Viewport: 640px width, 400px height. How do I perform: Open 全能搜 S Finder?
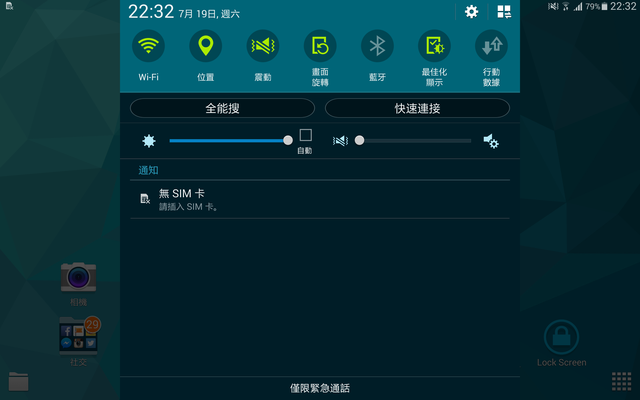(x=222, y=108)
